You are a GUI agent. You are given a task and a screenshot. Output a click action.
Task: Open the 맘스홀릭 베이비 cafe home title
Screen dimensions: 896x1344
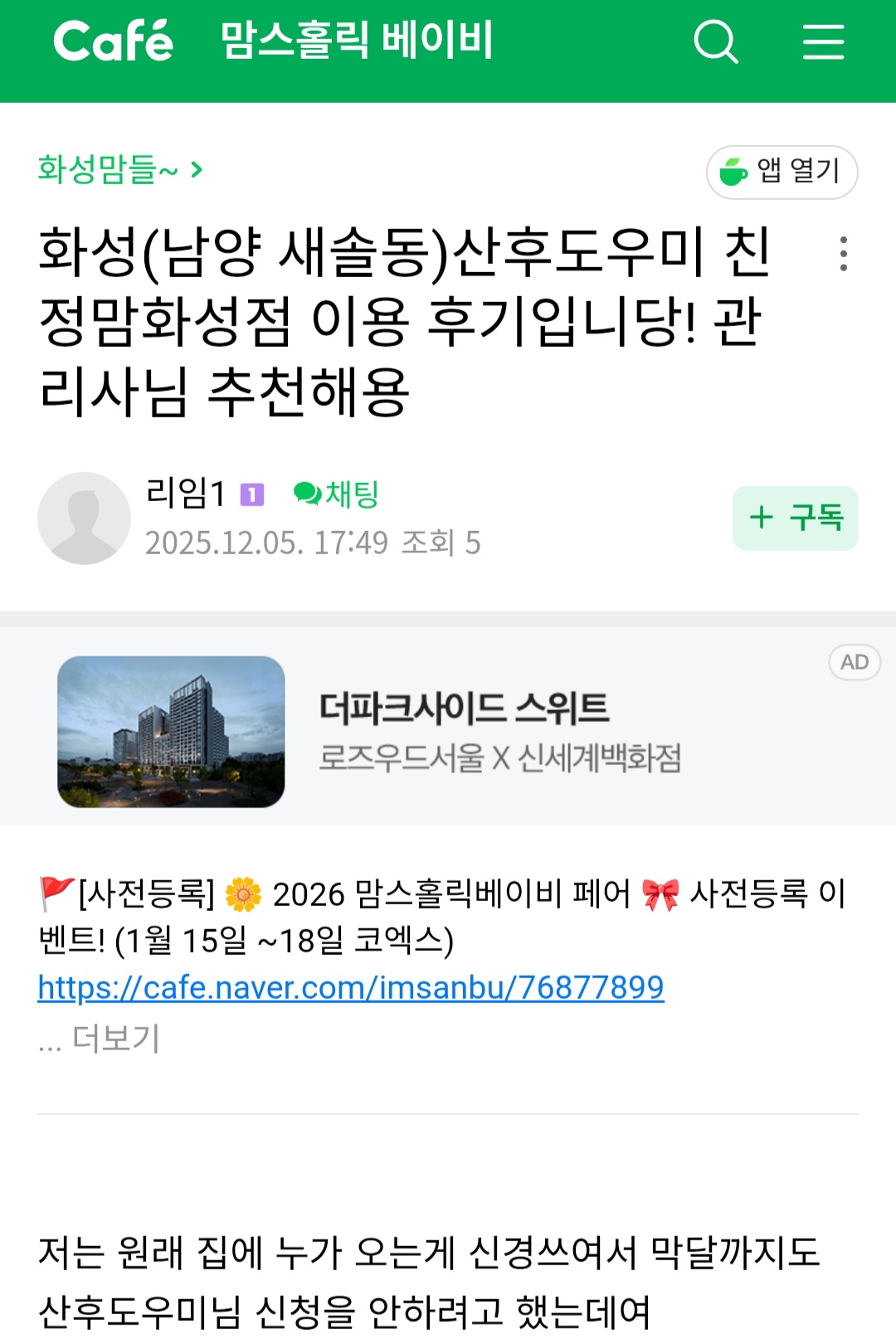357,41
